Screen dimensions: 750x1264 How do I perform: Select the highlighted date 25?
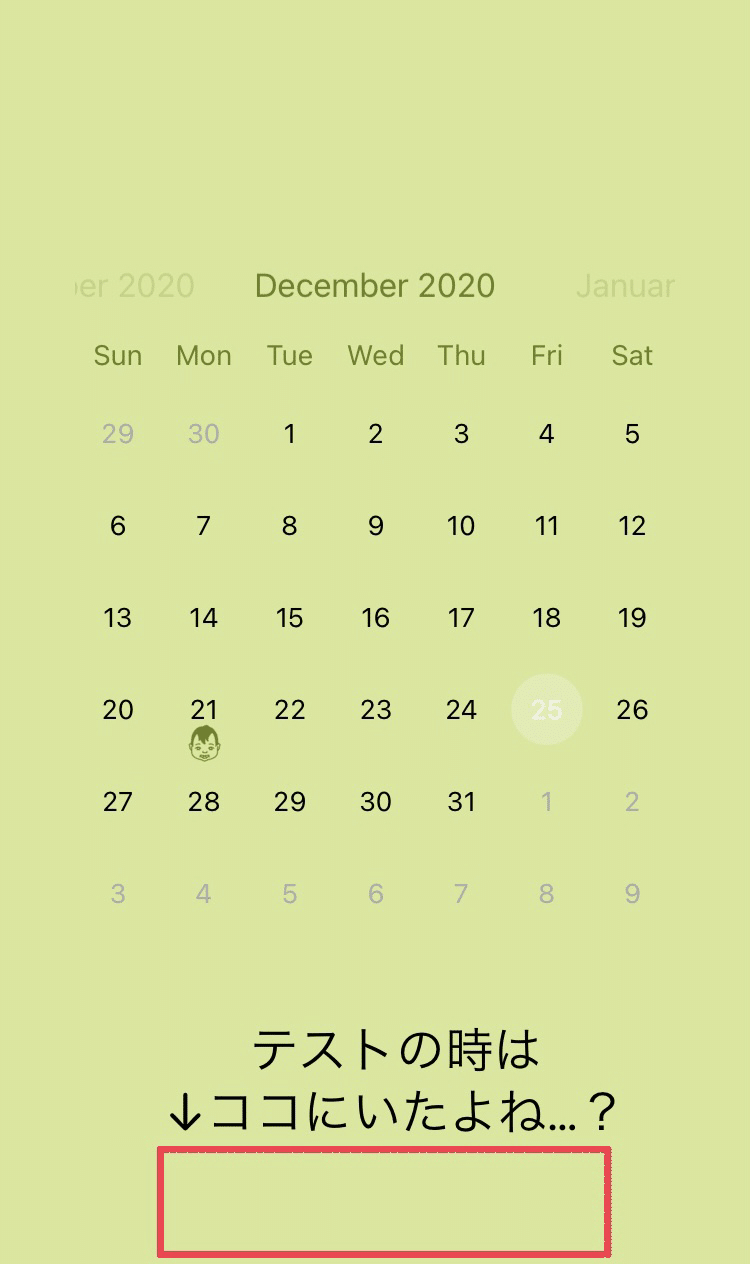click(546, 710)
